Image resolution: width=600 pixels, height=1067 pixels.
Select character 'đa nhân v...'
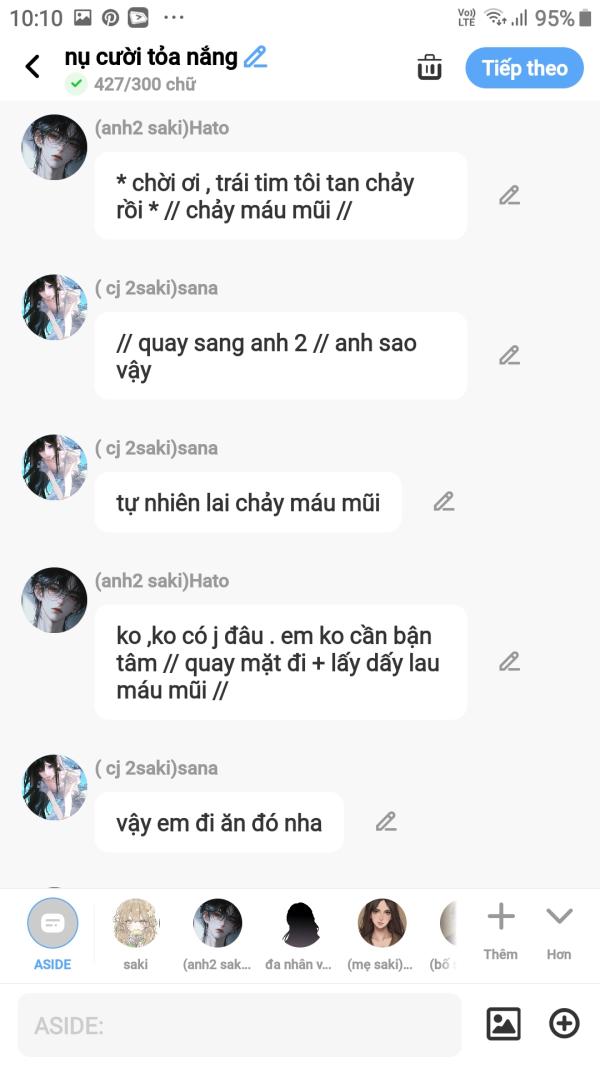coord(299,932)
